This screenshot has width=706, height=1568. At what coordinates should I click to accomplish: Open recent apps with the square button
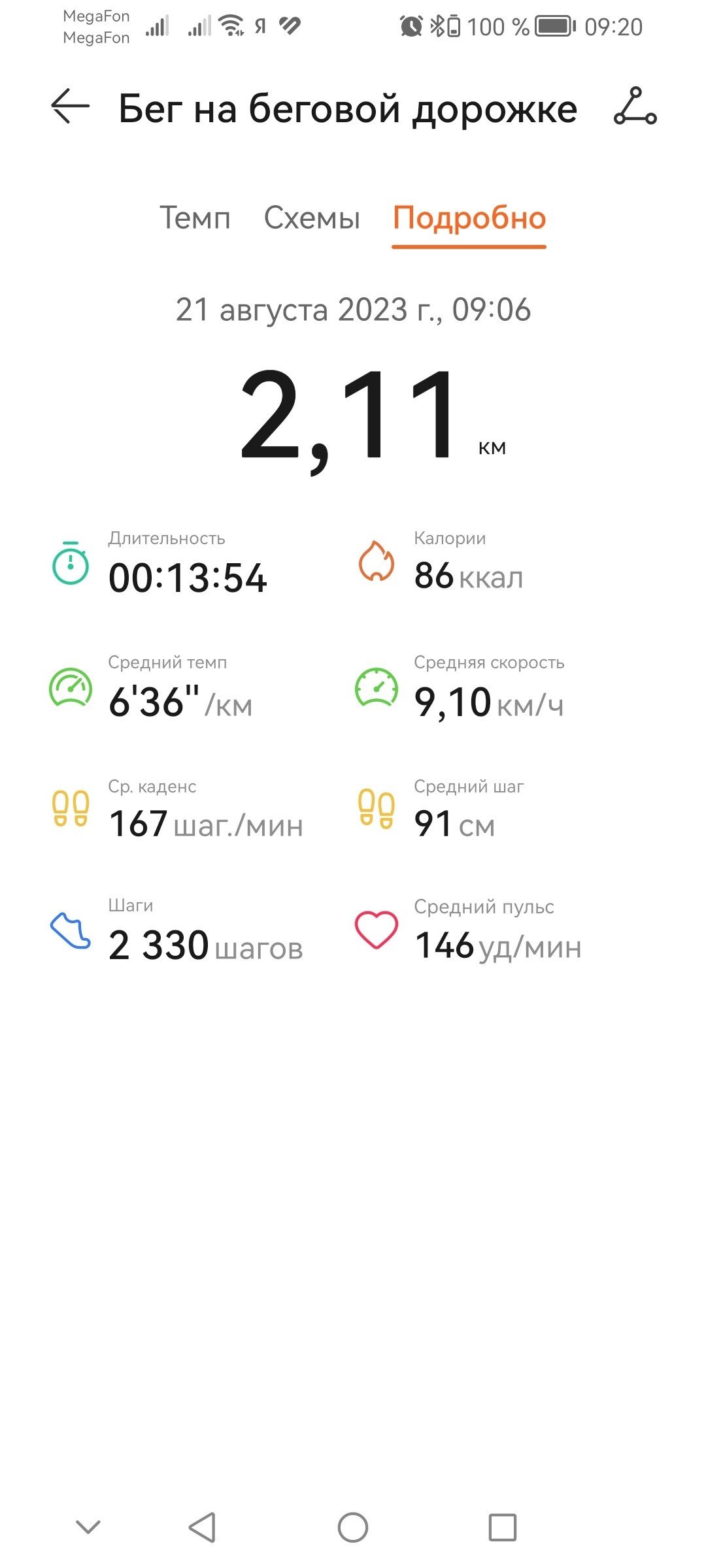503,1527
